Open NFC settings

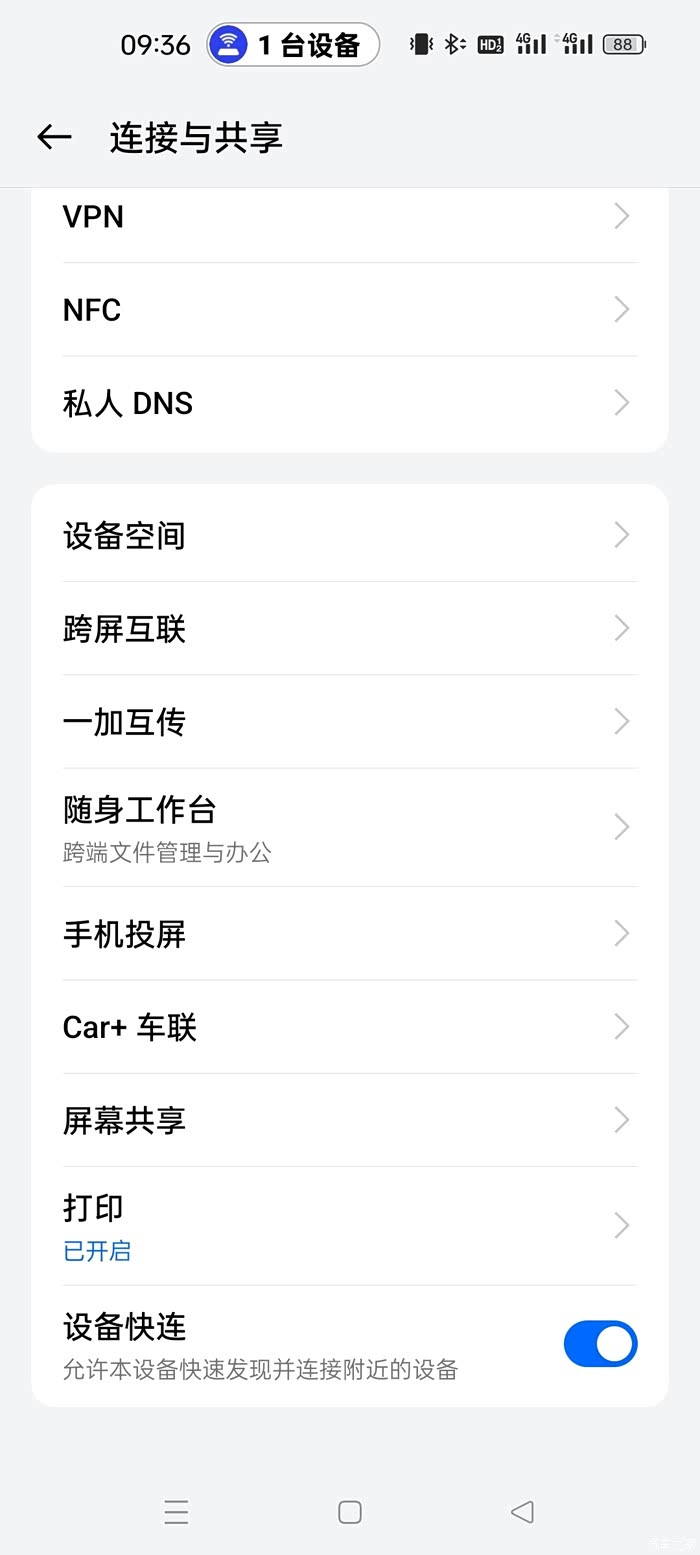point(350,309)
